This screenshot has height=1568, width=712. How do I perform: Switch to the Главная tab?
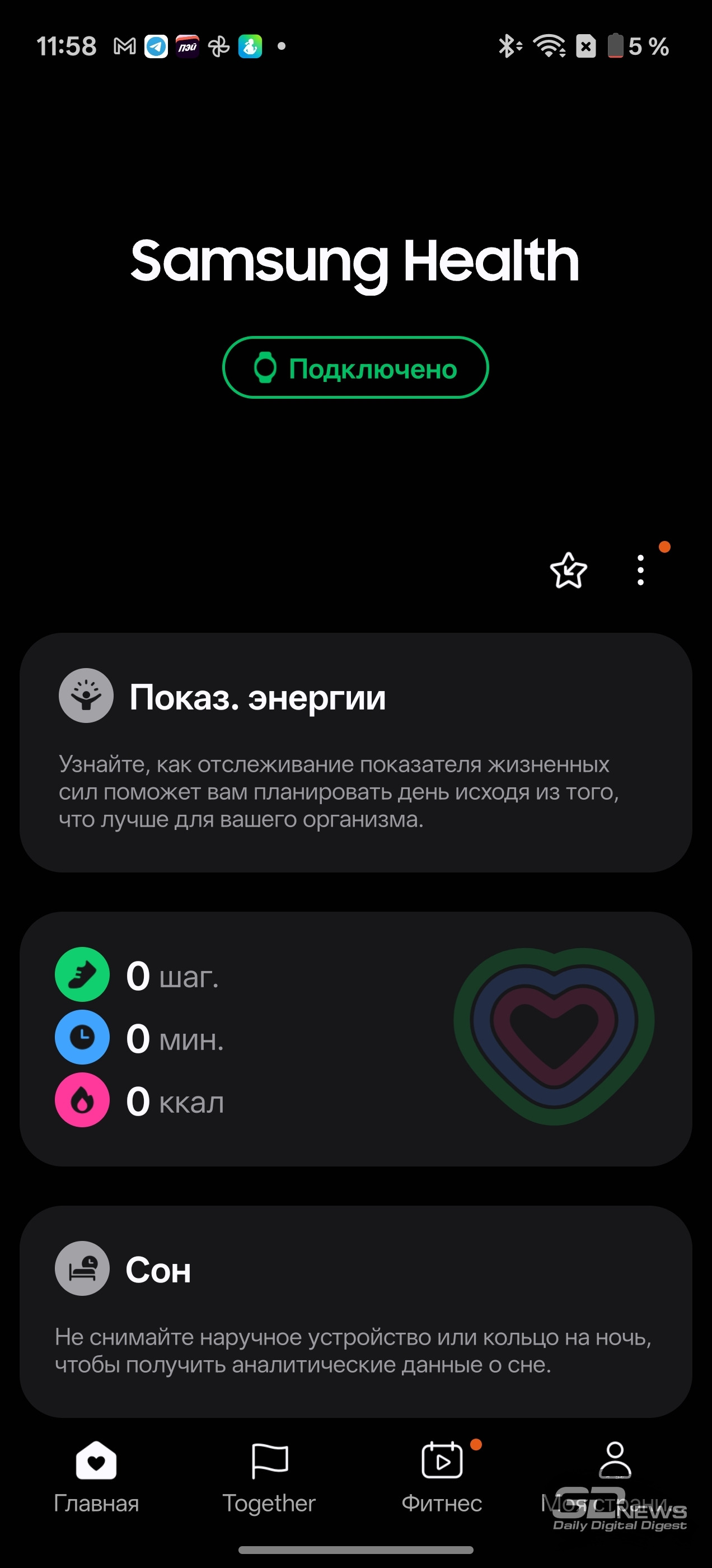(x=96, y=1476)
